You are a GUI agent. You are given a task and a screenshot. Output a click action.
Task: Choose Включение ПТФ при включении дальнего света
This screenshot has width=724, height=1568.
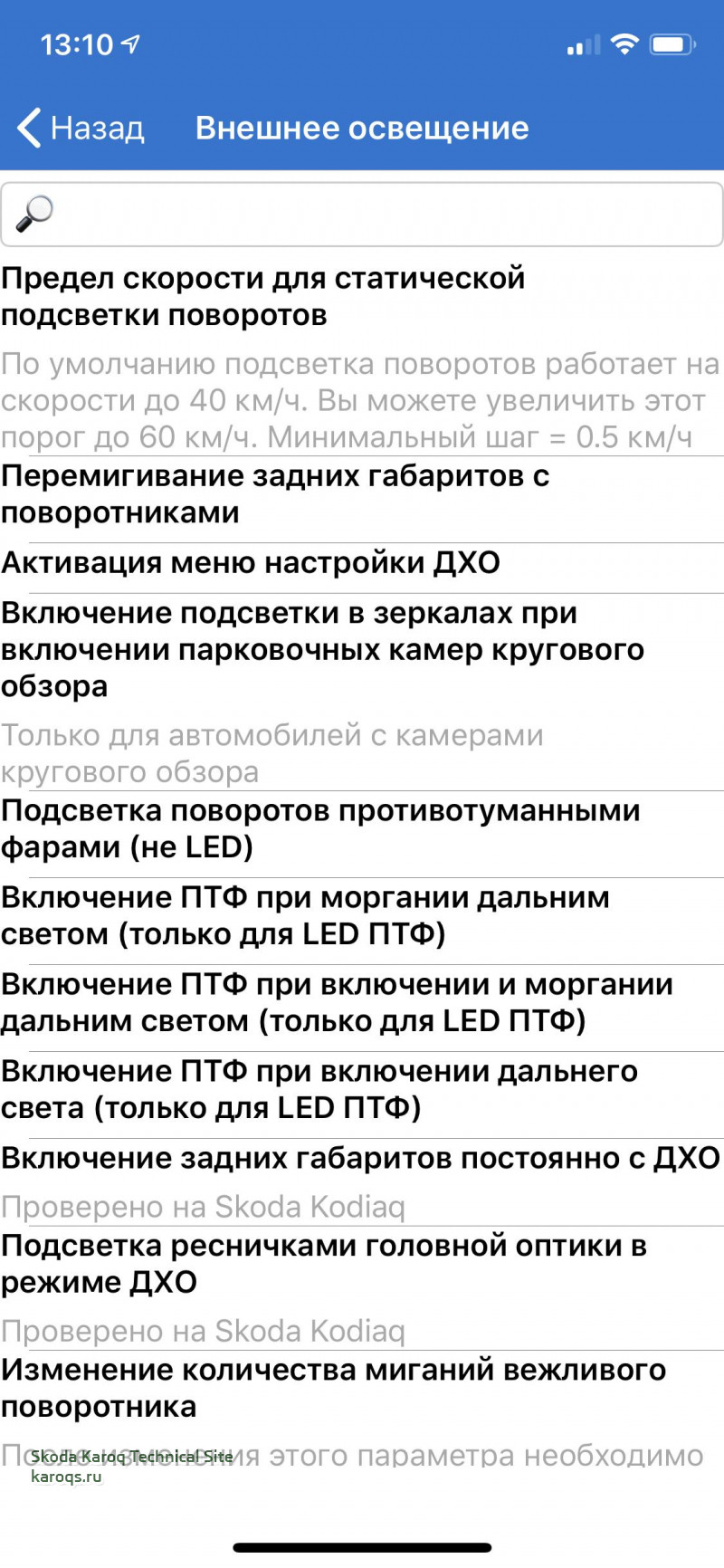(319, 1089)
